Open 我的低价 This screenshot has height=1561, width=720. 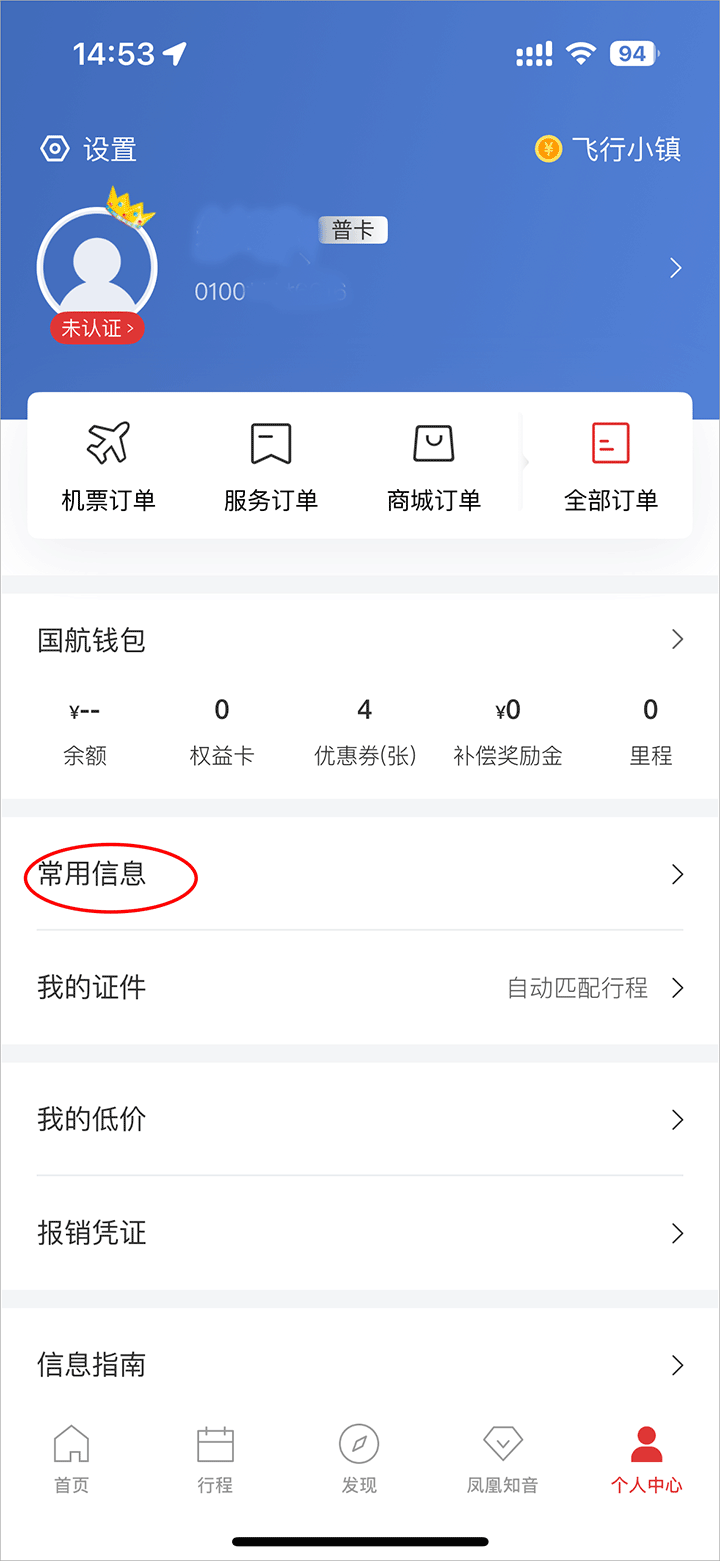(x=360, y=1119)
